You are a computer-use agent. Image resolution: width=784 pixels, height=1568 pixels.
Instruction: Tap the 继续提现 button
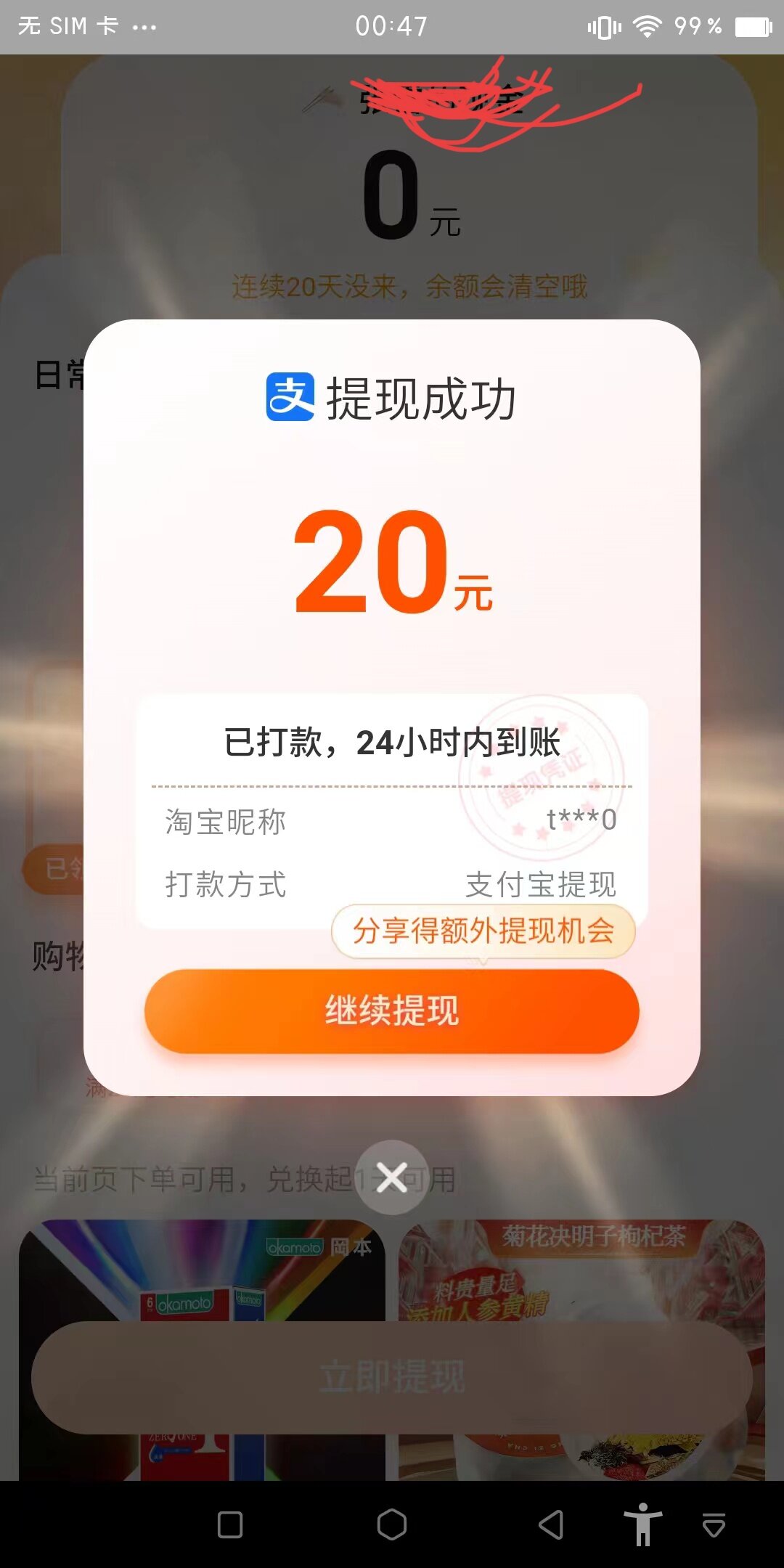pyautogui.click(x=391, y=1010)
